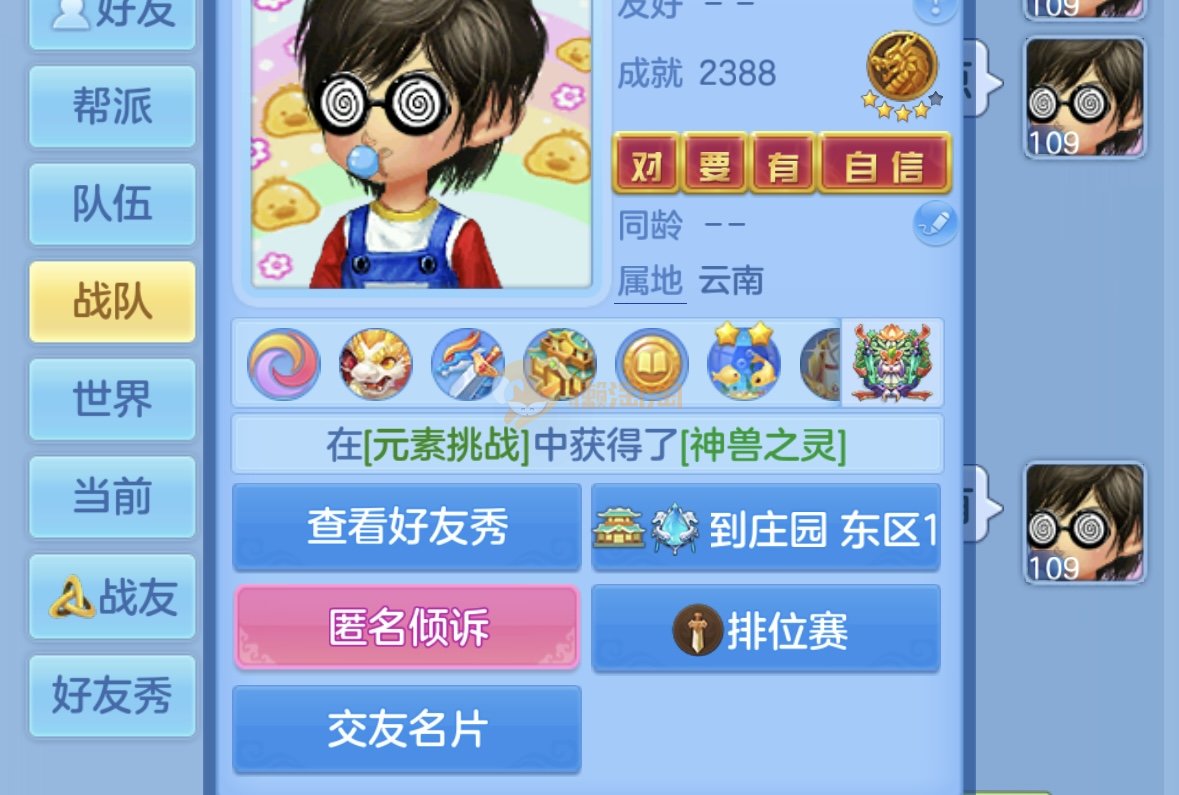
Task: Tap the 属地 underlined label
Action: click(649, 281)
